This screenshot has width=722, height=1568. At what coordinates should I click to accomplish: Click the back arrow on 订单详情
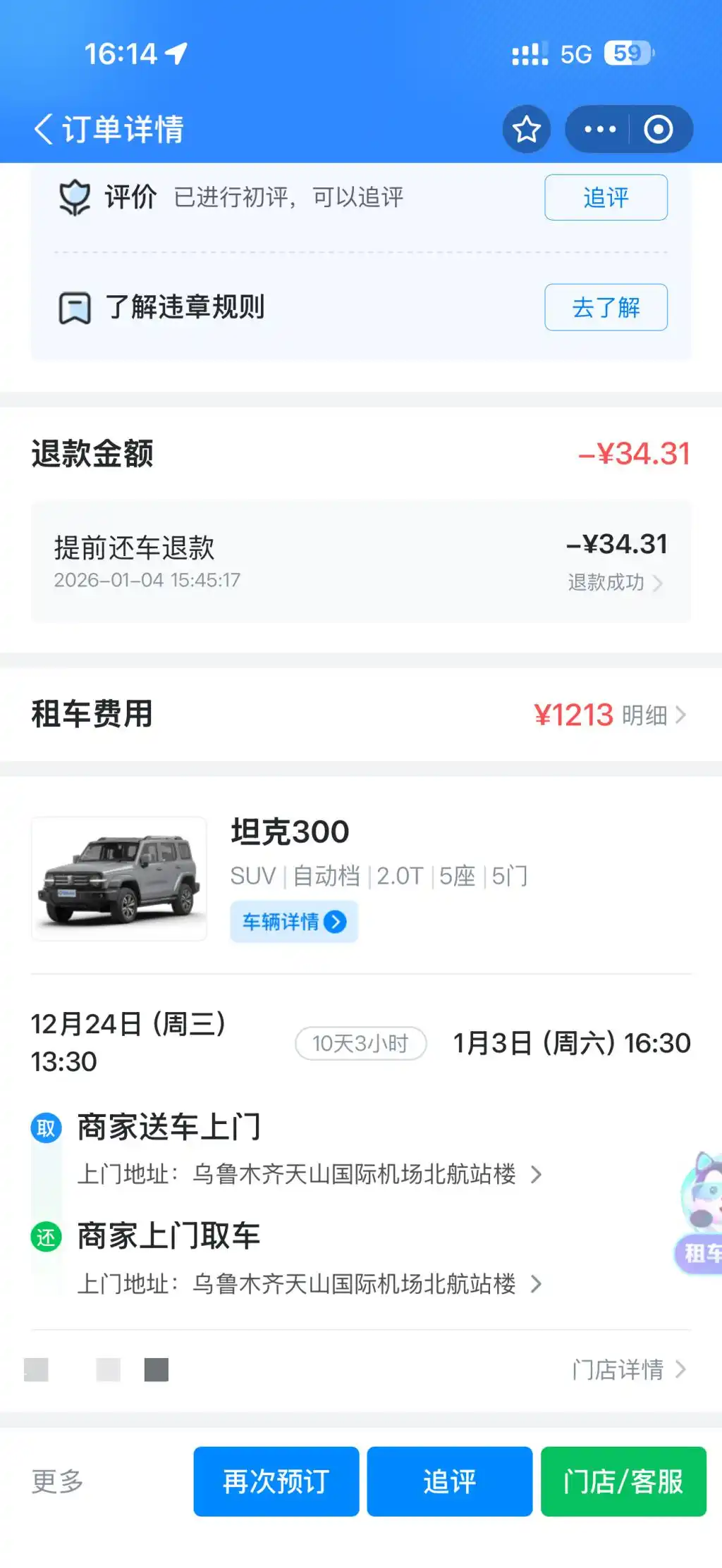click(x=44, y=130)
